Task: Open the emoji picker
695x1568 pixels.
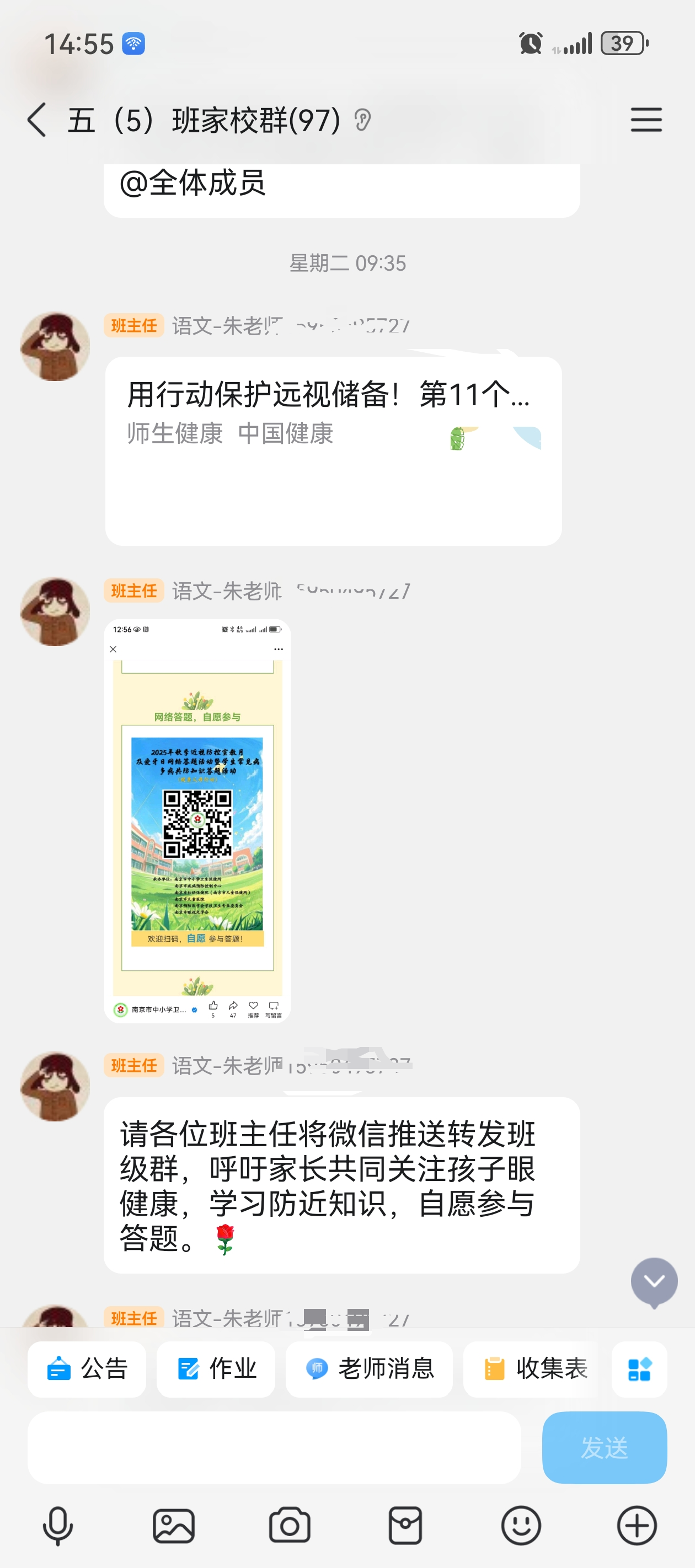Action: 521,1526
